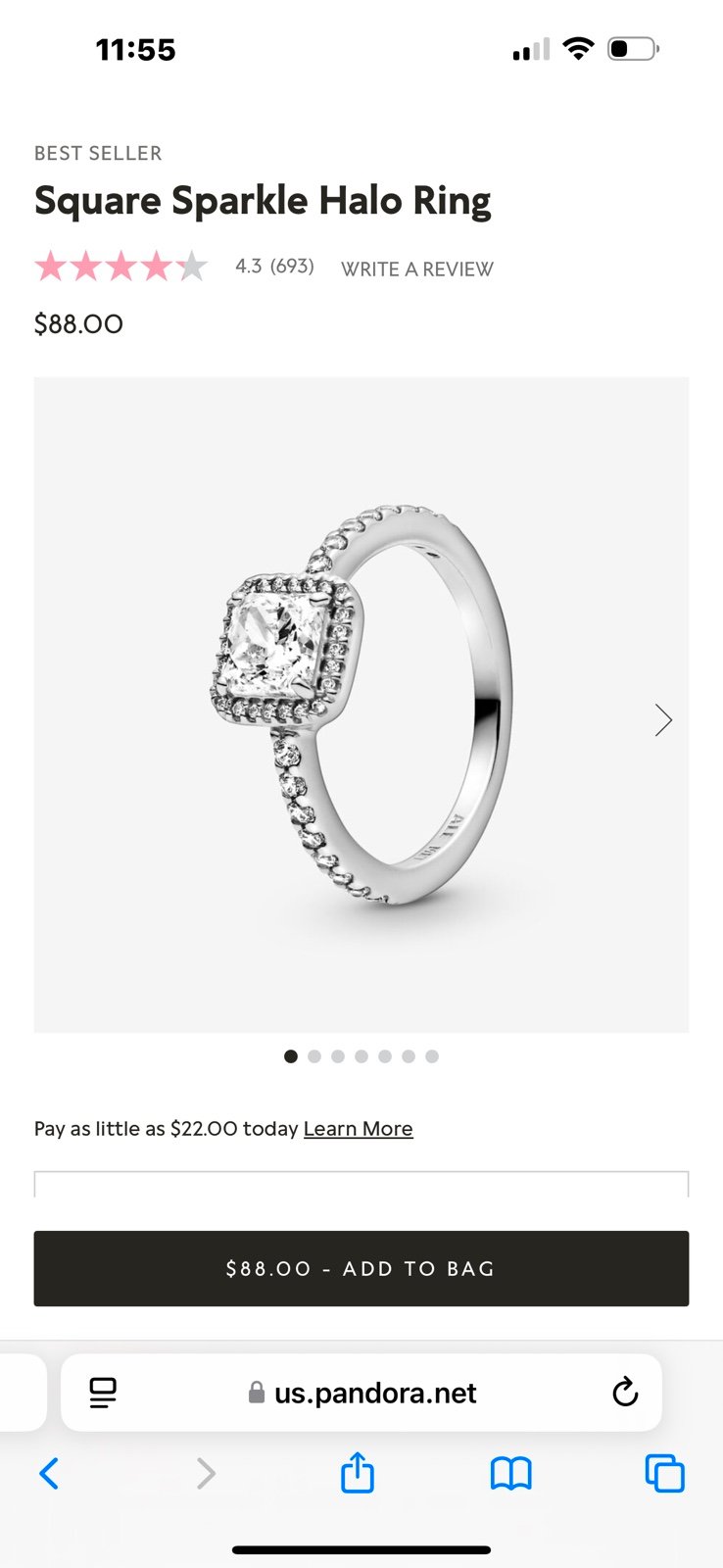Image resolution: width=723 pixels, height=1568 pixels.
Task: Show next product image with right arrow
Action: [x=663, y=720]
